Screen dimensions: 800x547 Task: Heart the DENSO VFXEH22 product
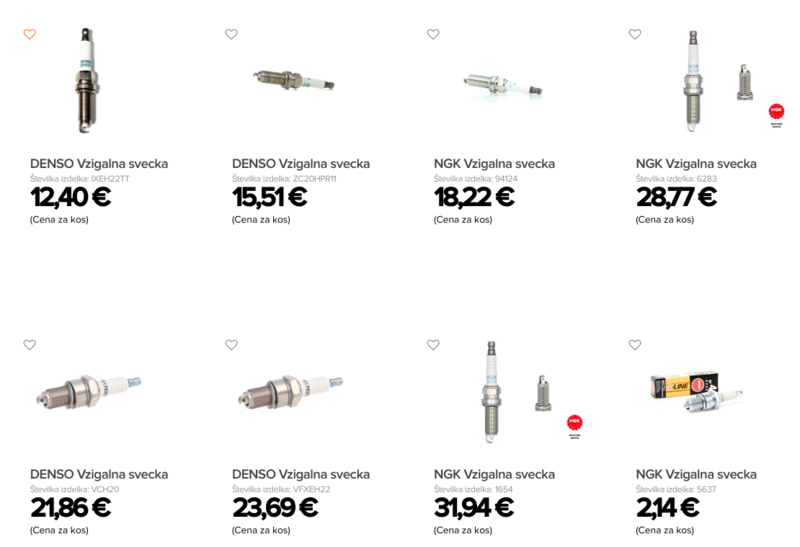coord(232,345)
